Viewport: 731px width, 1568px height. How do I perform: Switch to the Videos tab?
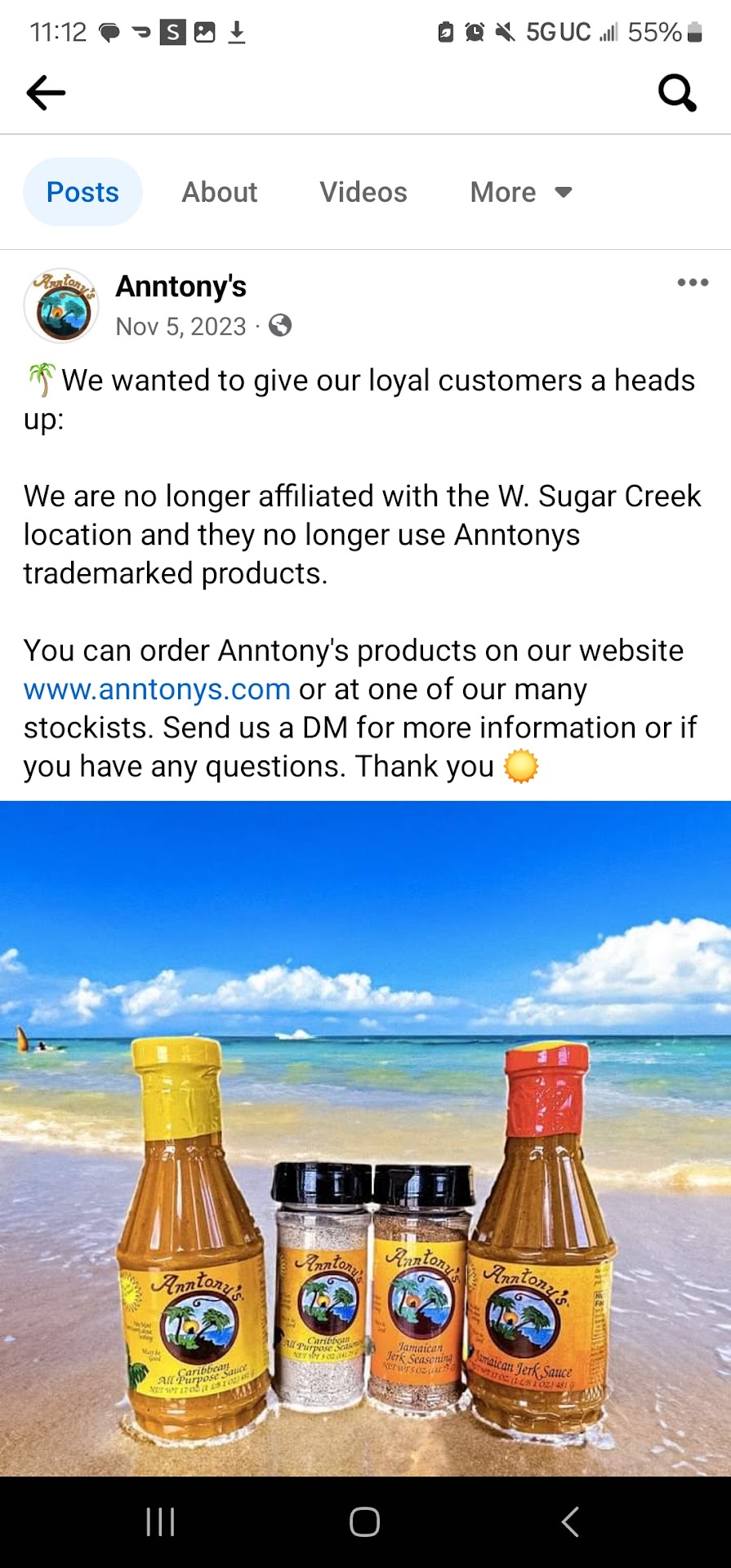363,192
